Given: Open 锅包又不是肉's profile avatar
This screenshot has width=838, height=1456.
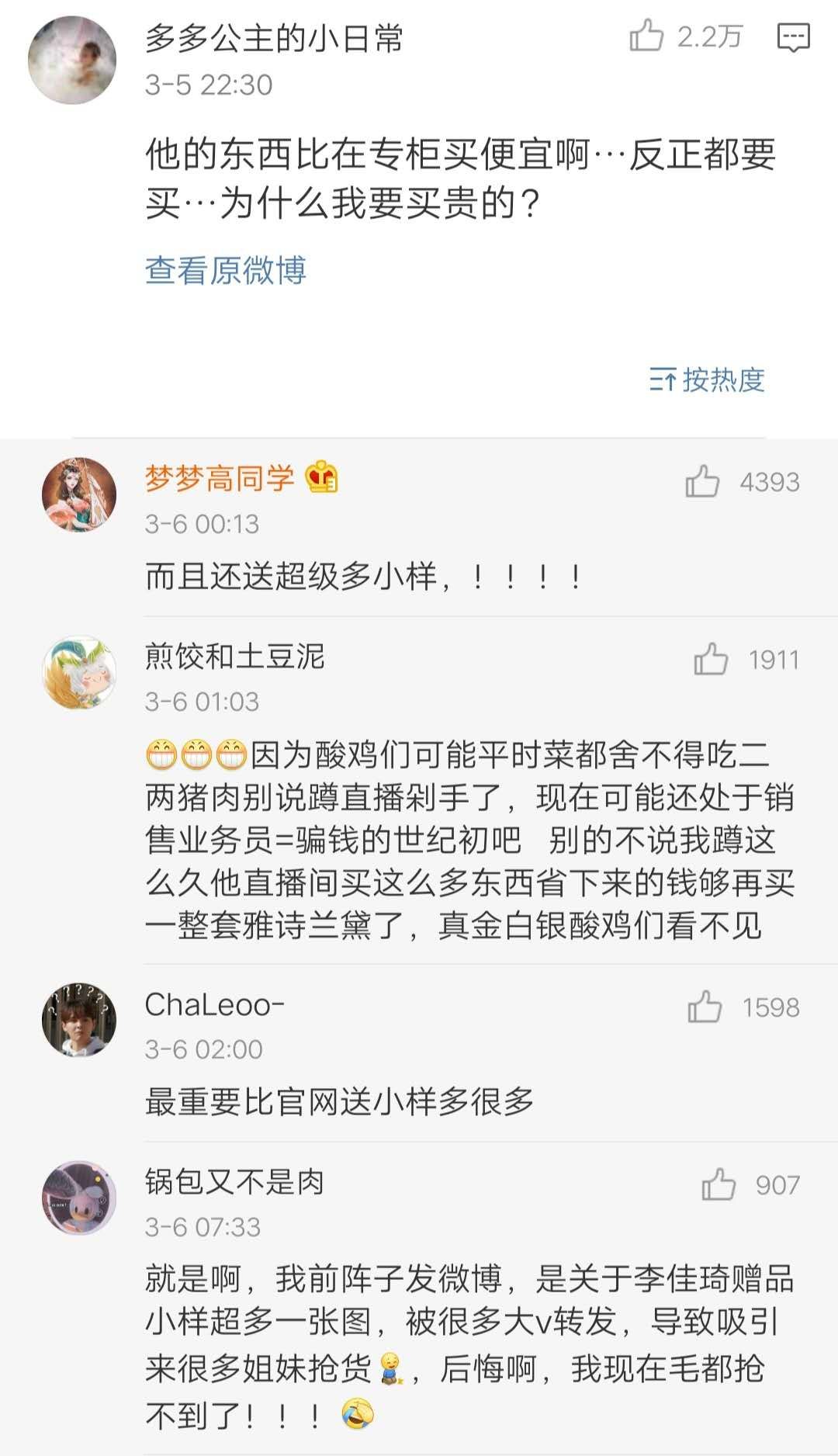Looking at the screenshot, I should (79, 1197).
